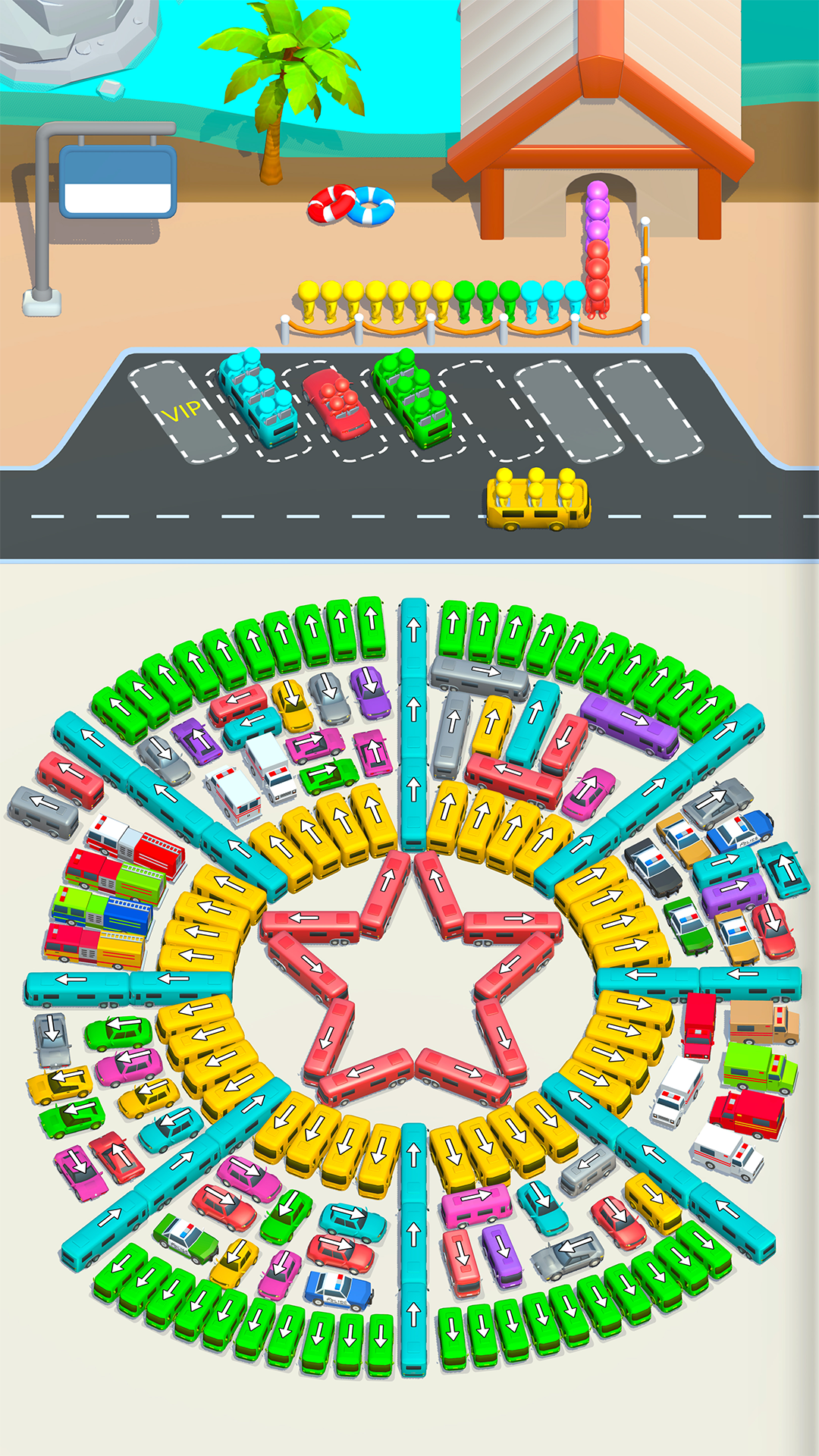
Task: Tap the pink bus pointing right
Action: pos(476,1205)
